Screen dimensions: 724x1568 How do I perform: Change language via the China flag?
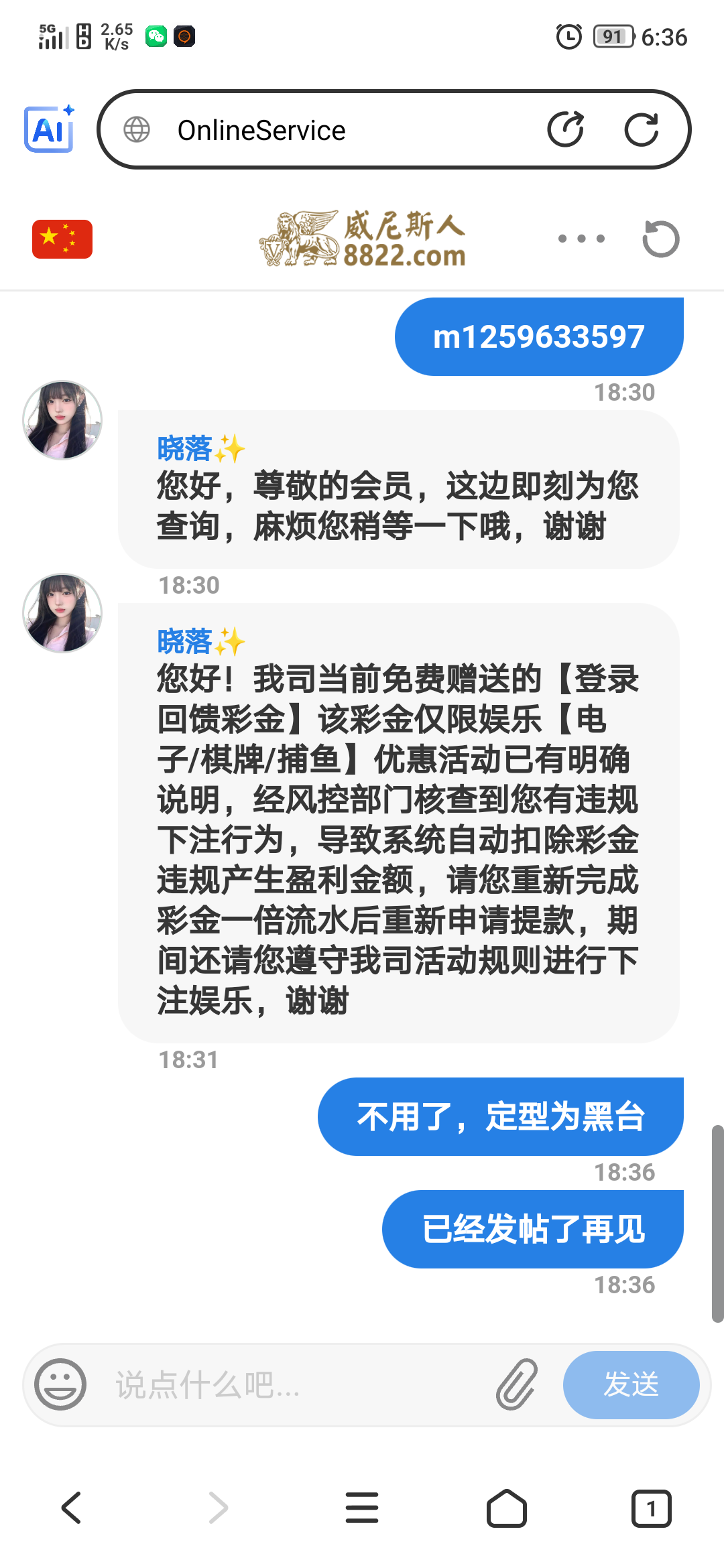click(62, 239)
